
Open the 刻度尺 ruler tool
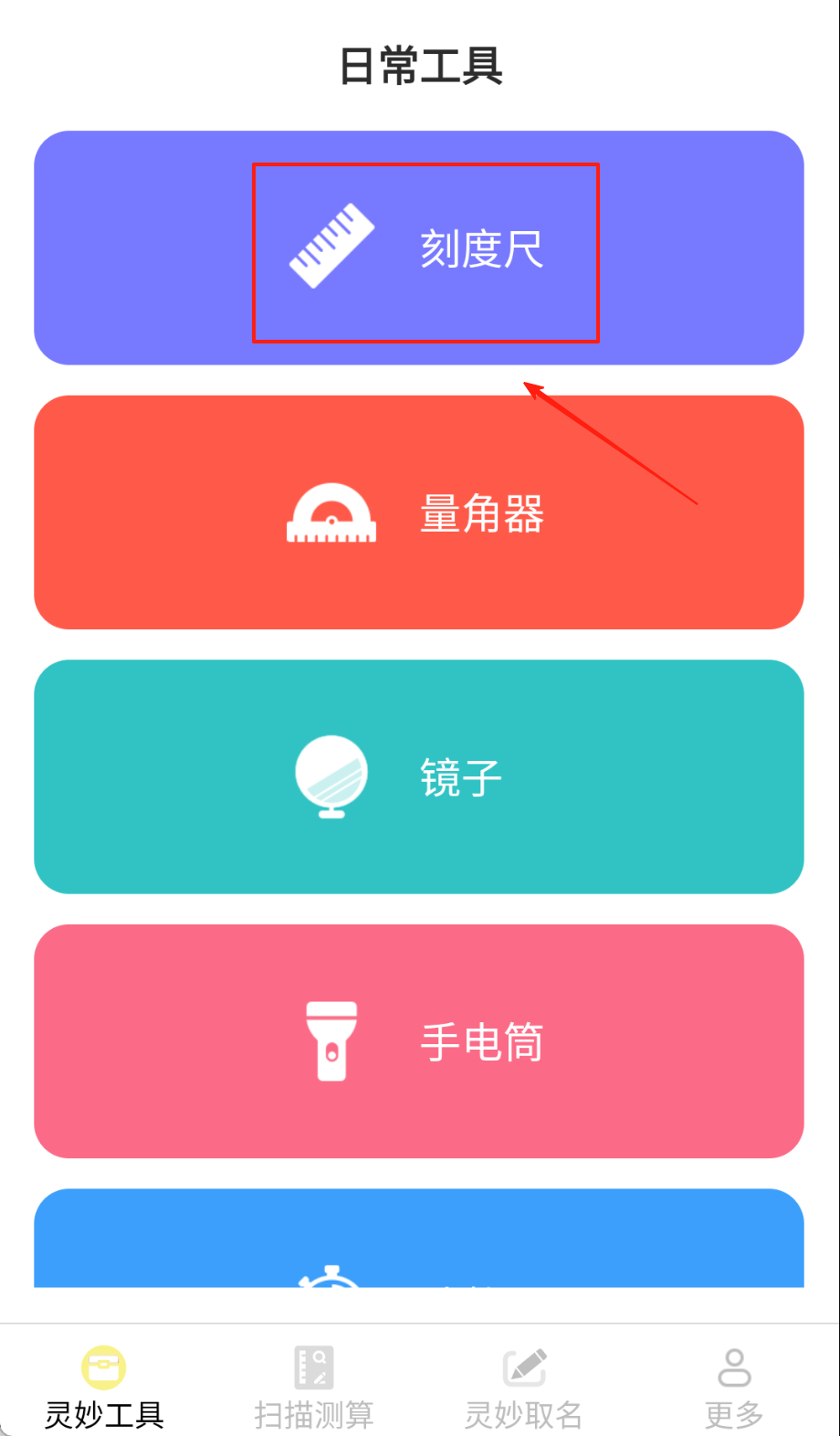tap(419, 248)
